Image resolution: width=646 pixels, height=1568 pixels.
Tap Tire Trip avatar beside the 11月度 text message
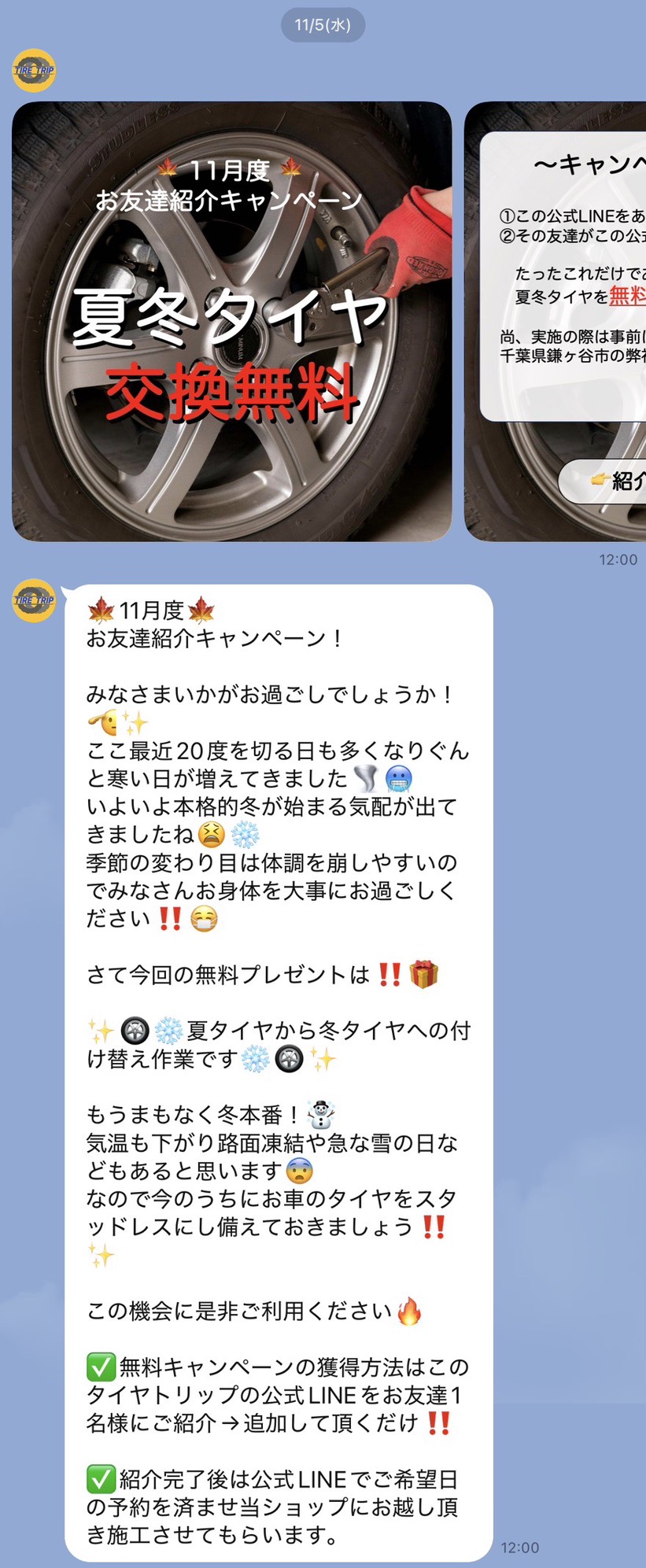(x=34, y=600)
